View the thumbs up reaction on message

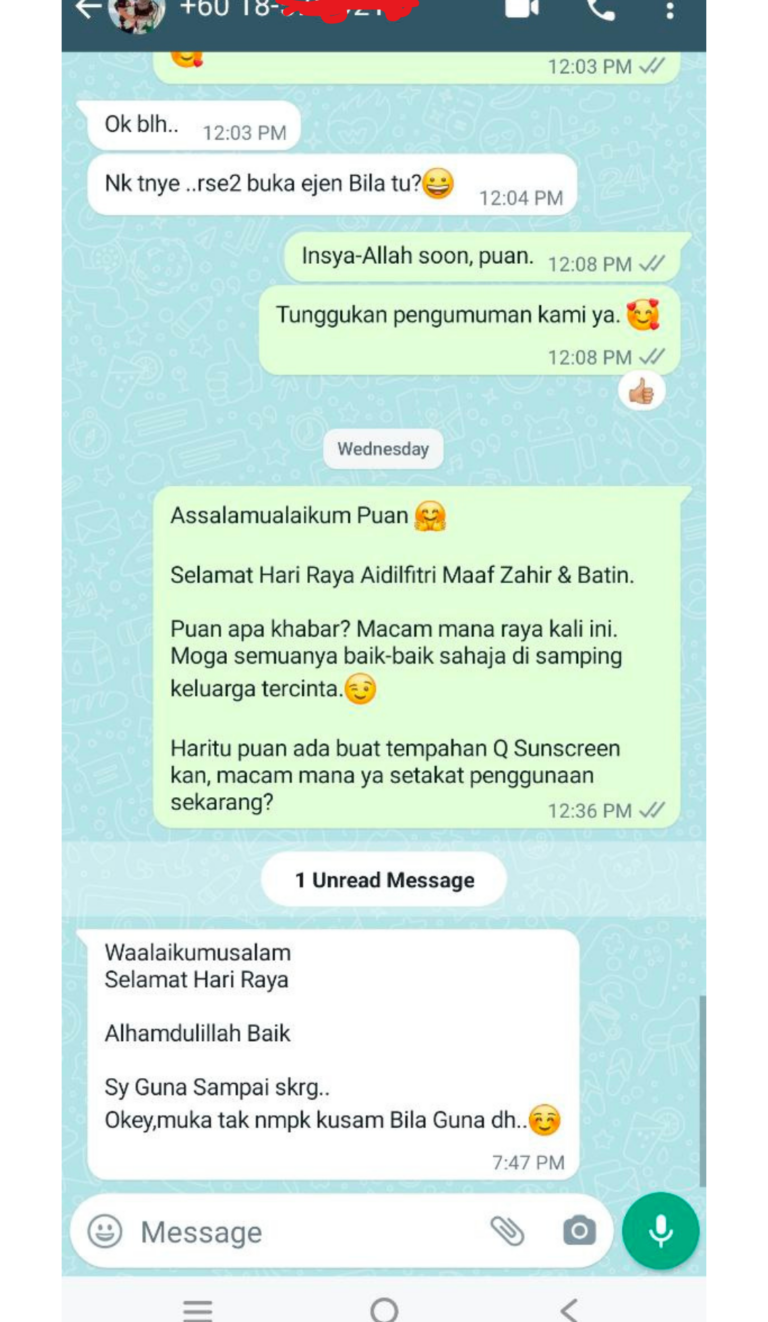641,392
